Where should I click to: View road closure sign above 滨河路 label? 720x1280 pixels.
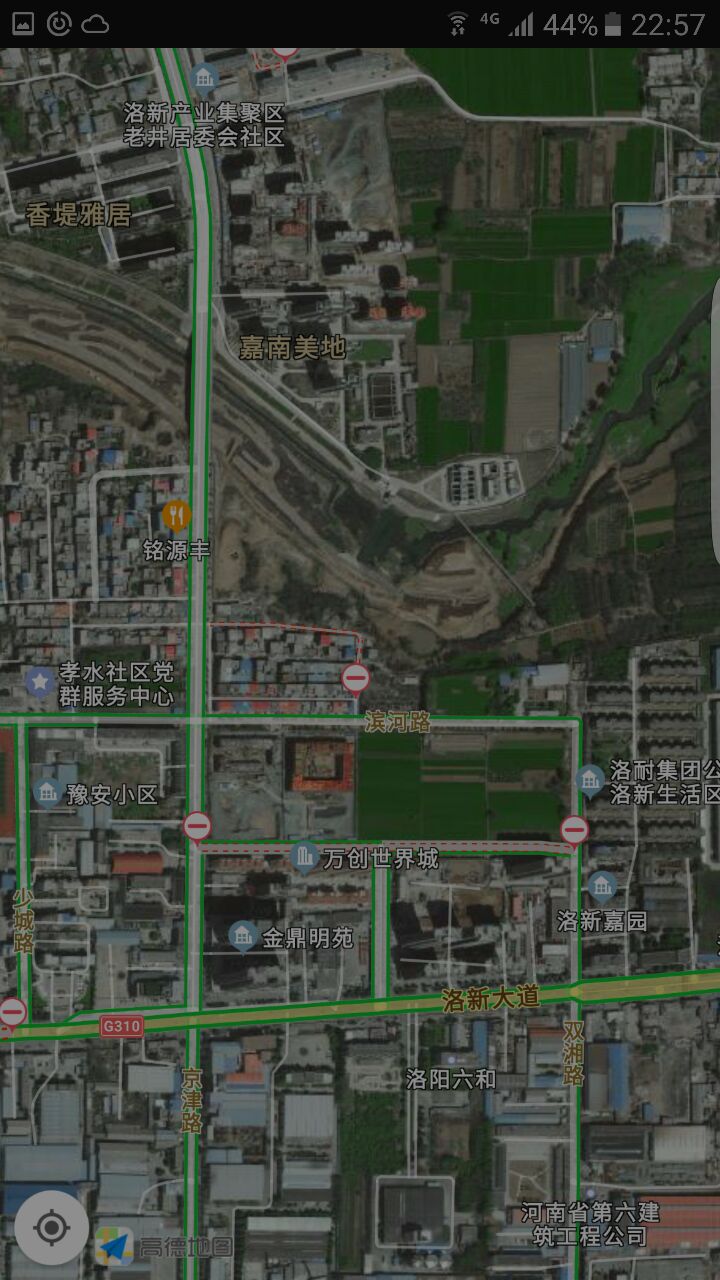[x=355, y=679]
